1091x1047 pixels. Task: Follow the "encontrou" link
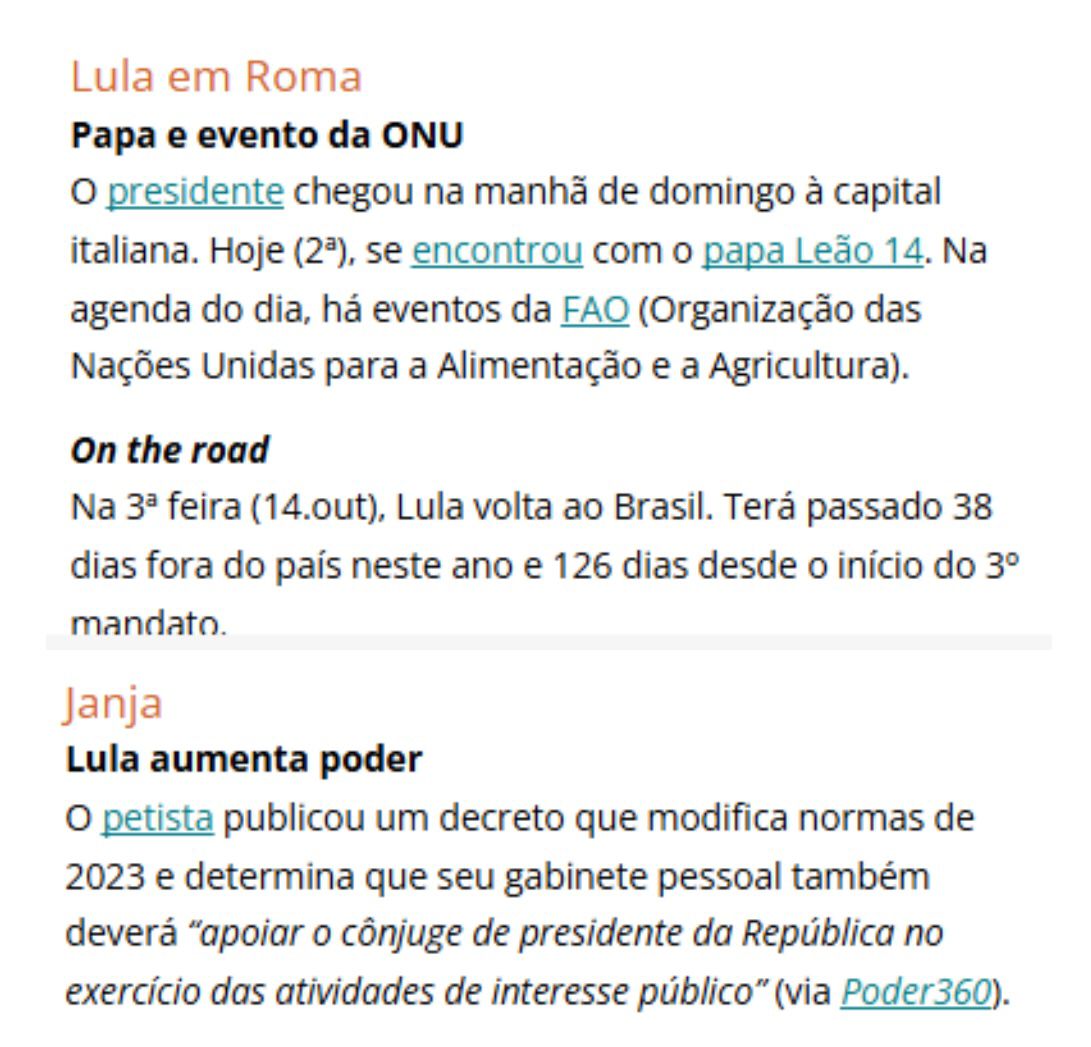pyautogui.click(x=497, y=251)
